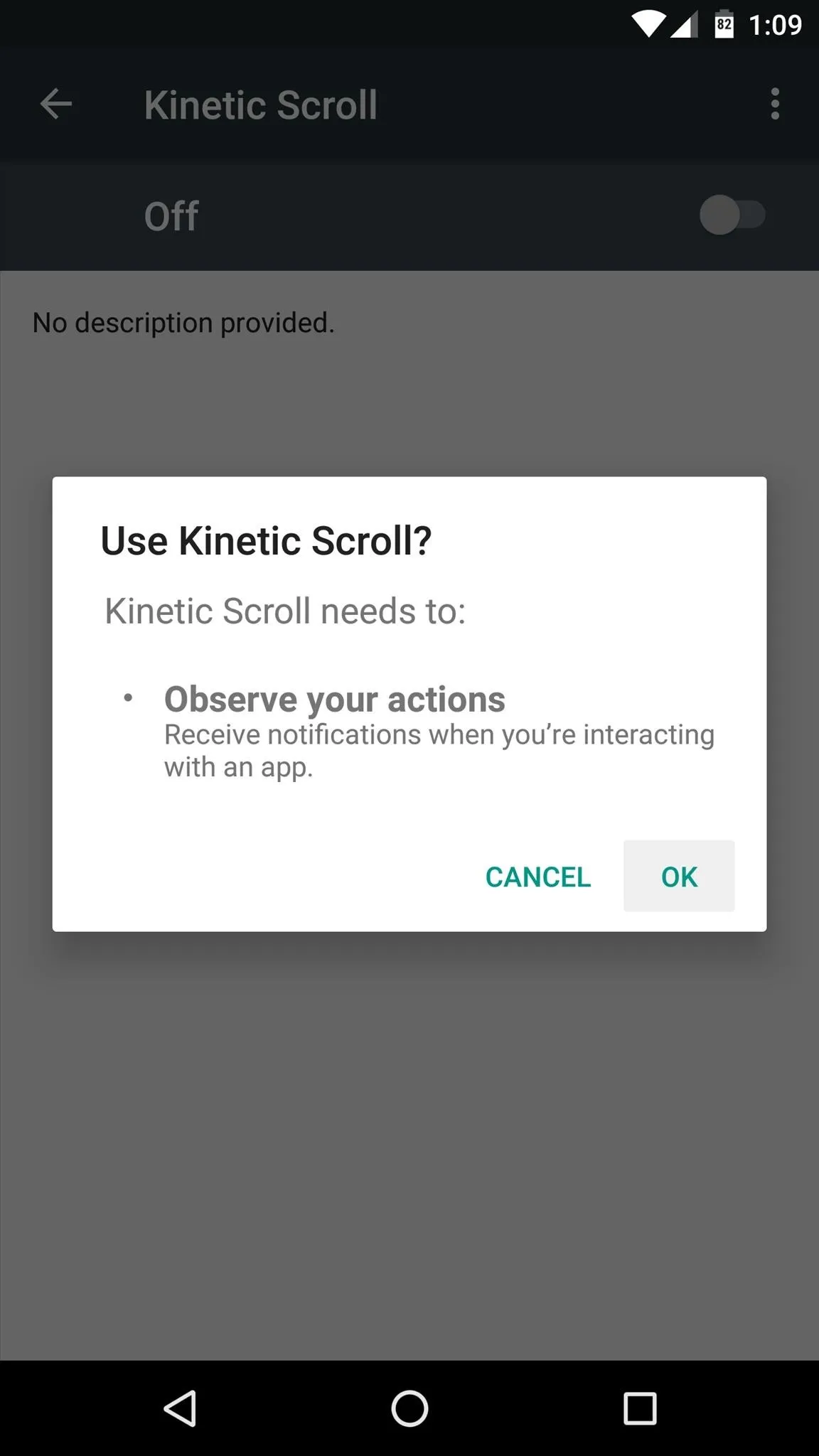Tap the system home button
Viewport: 819px width, 1456px height.
tap(409, 1408)
